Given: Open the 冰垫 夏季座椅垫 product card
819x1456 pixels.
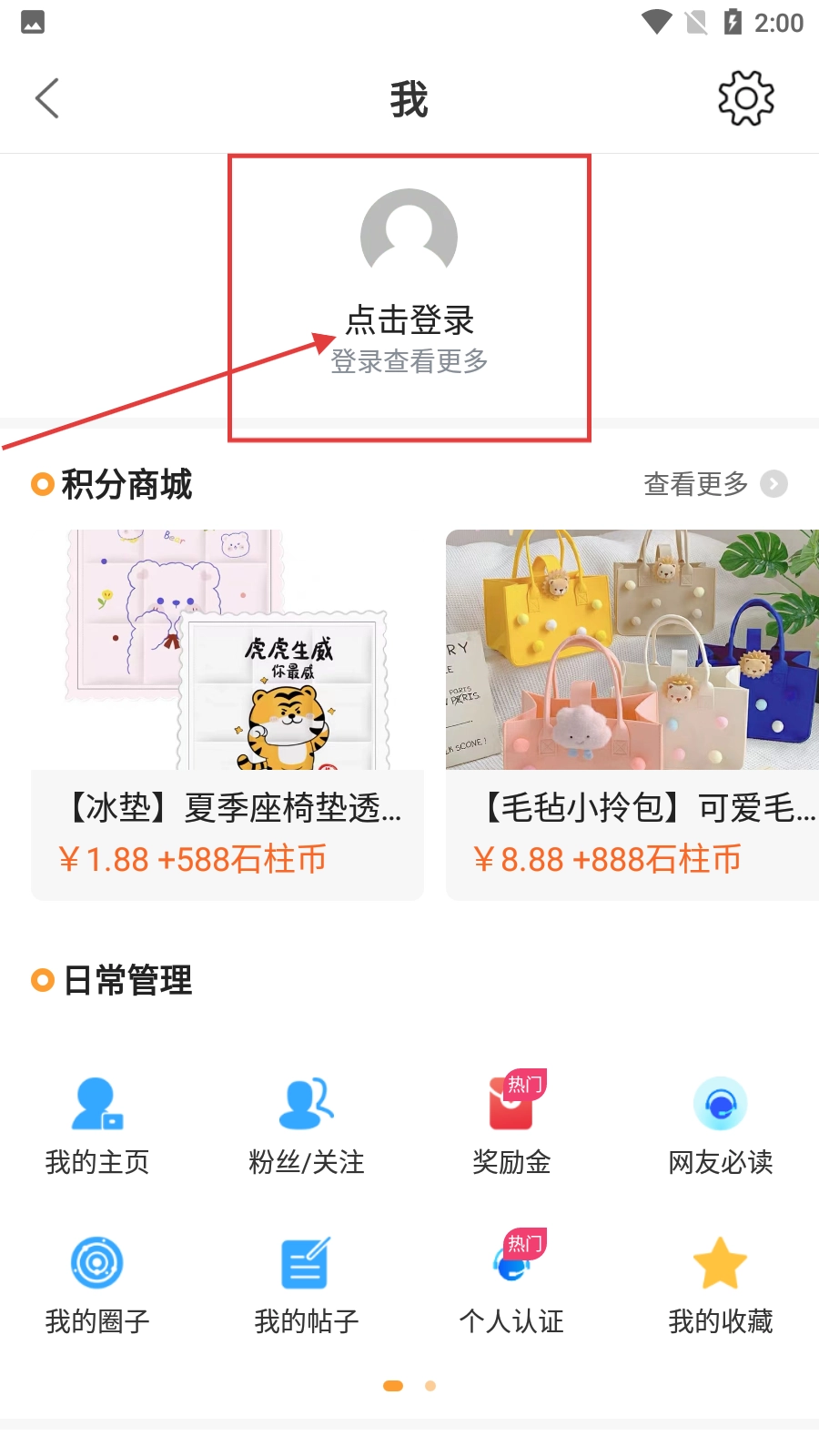Looking at the screenshot, I should 227,714.
